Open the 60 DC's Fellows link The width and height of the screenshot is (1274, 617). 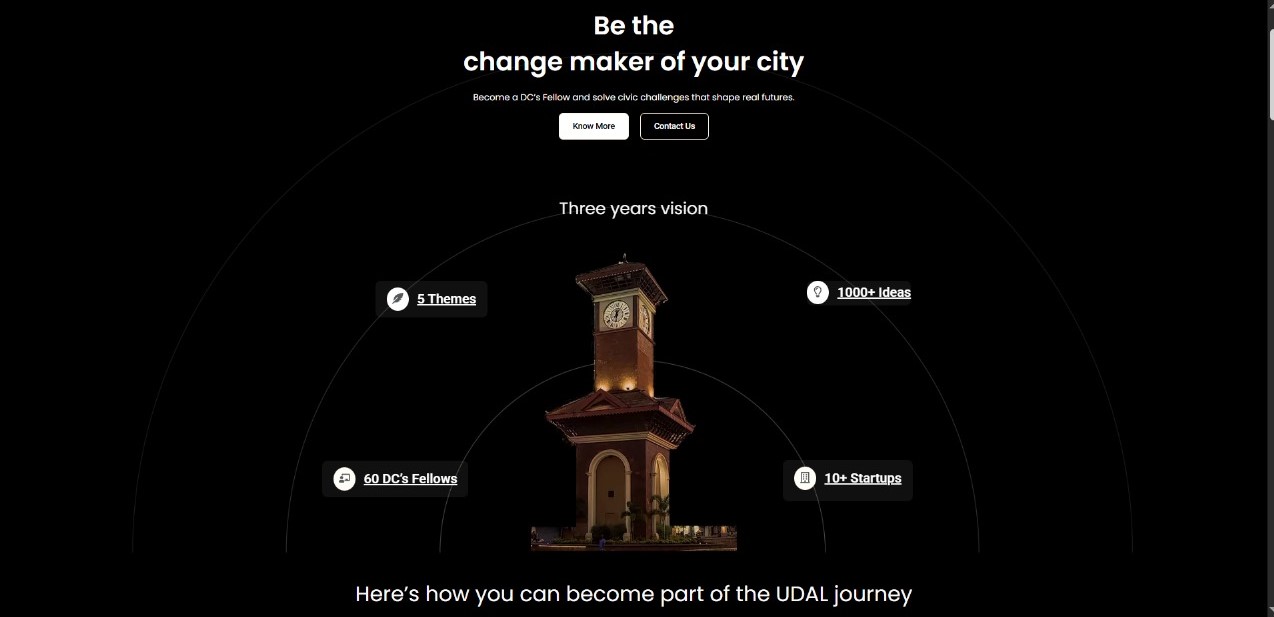(410, 479)
